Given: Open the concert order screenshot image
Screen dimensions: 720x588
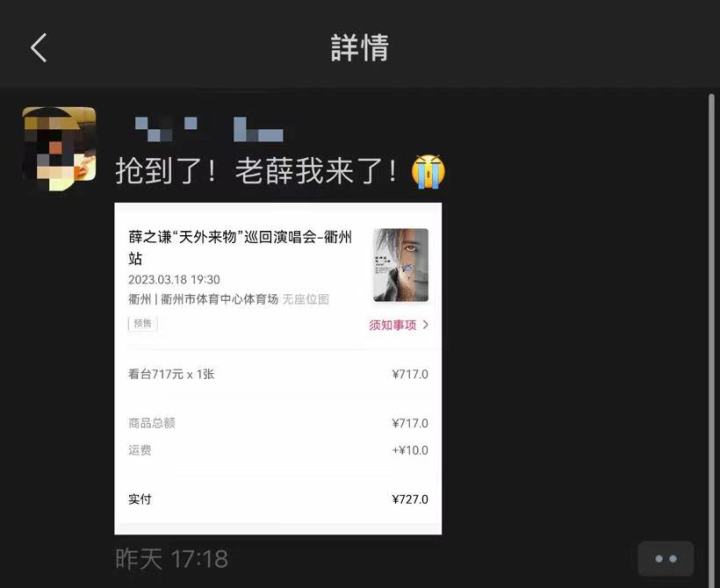Looking at the screenshot, I should point(278,369).
